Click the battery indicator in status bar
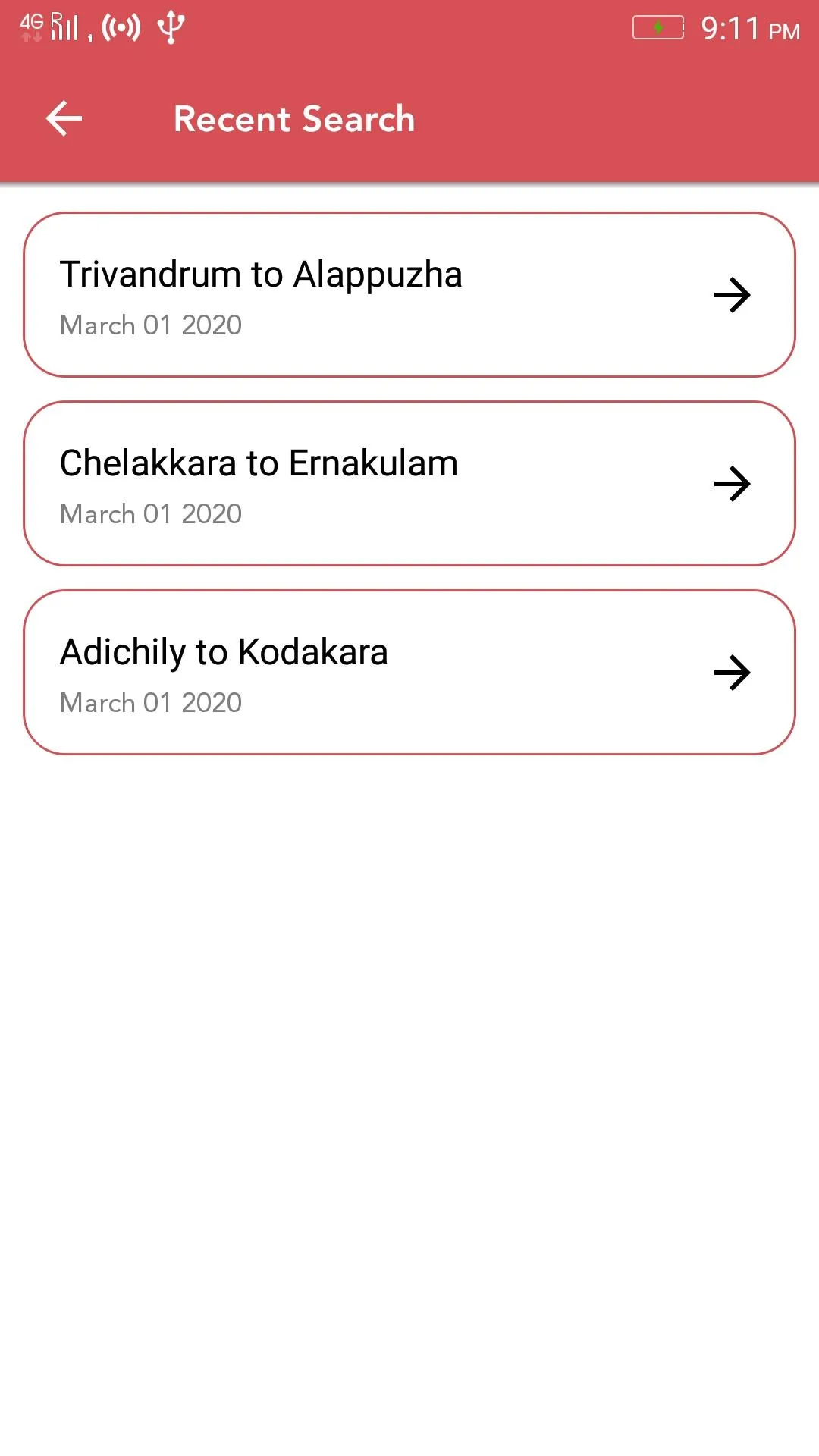The image size is (819, 1456). (658, 27)
